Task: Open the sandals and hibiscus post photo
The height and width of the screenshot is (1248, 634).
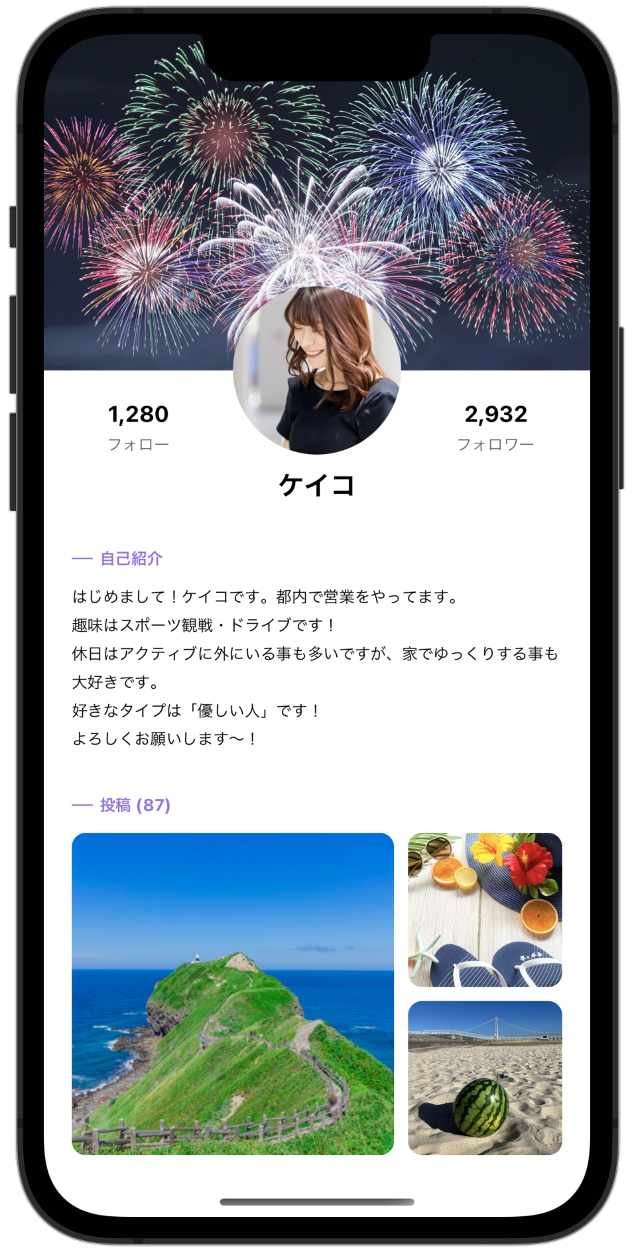Action: (x=484, y=910)
